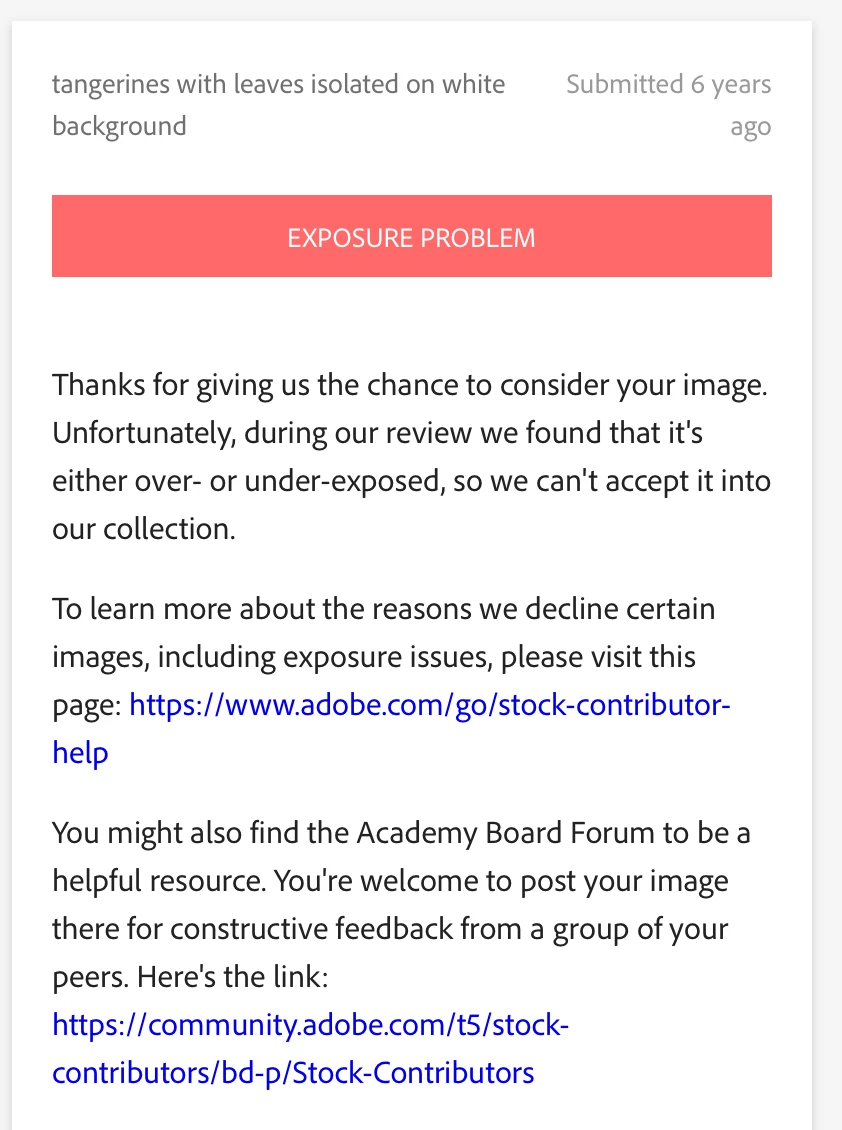Open the stock-contributor-help link
The width and height of the screenshot is (842, 1130).
[430, 706]
